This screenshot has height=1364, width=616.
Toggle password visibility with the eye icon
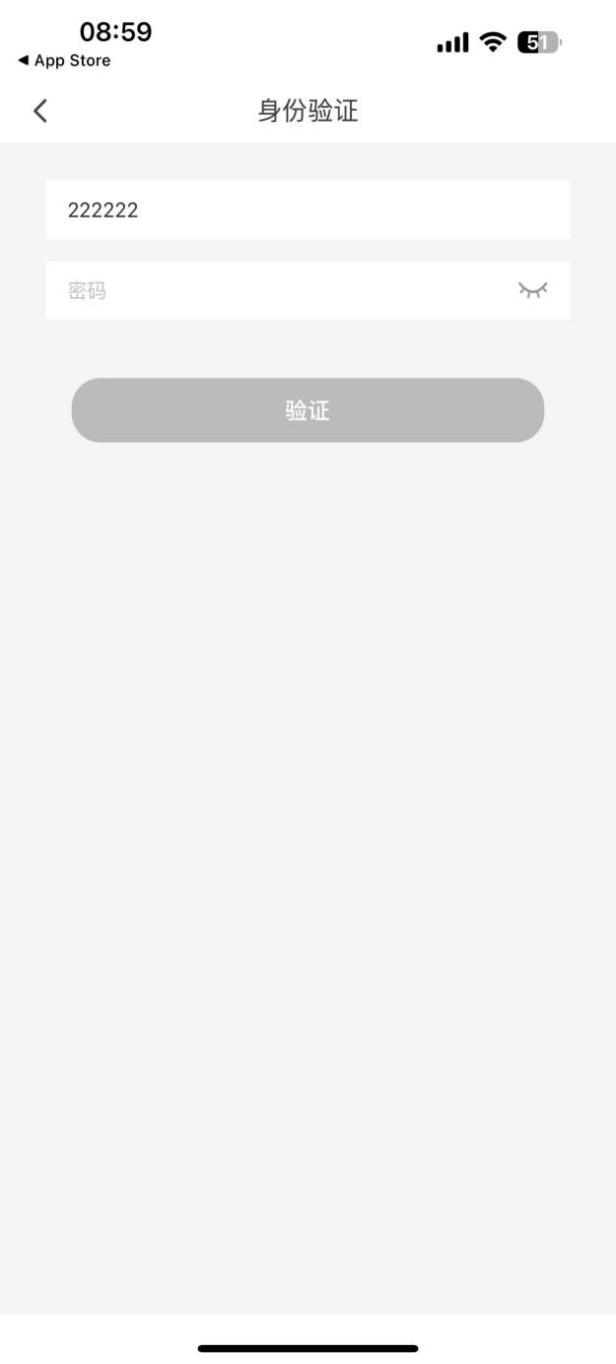coord(533,291)
